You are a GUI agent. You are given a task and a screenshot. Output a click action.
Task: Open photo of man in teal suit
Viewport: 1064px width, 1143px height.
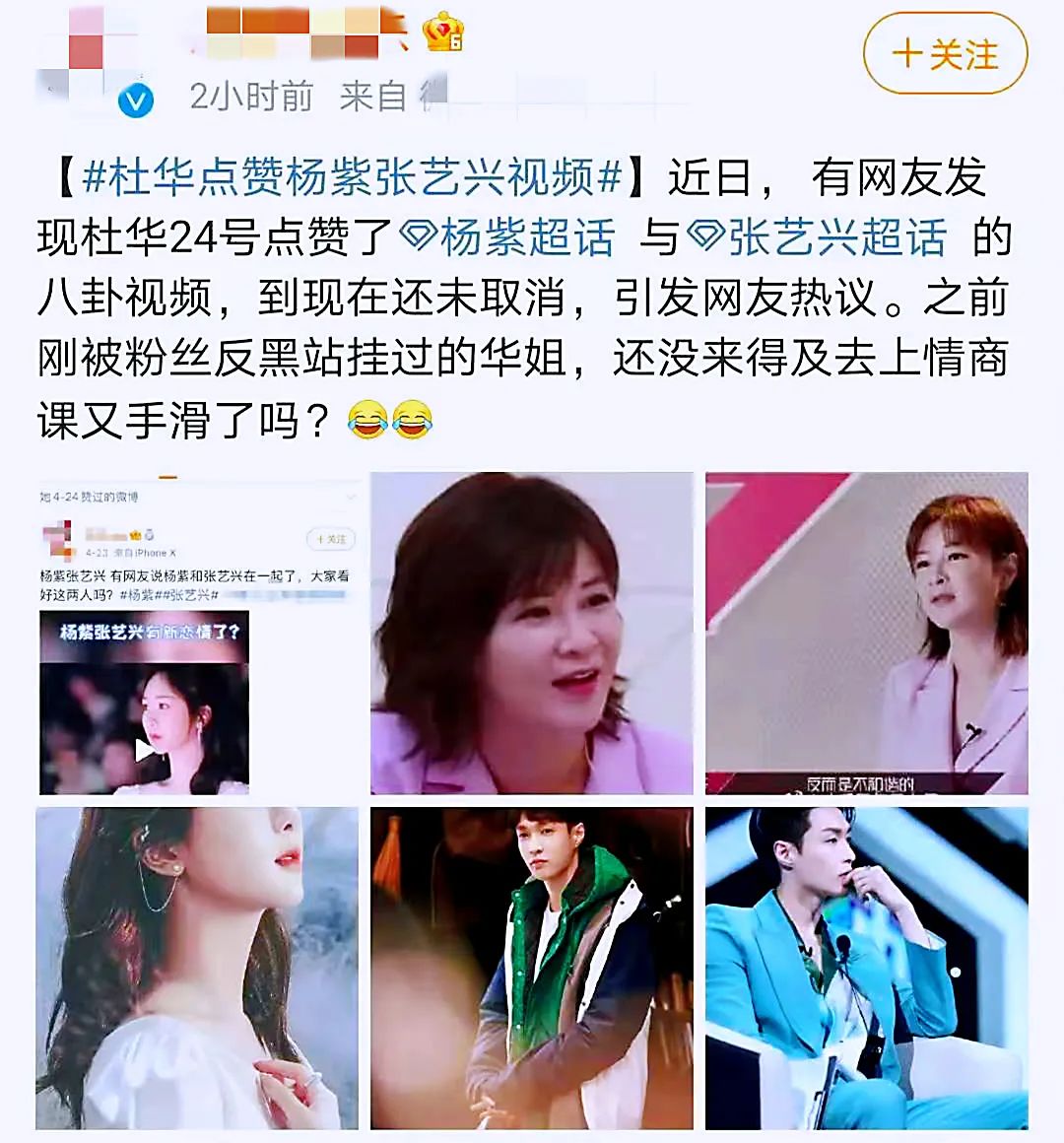pyautogui.click(x=866, y=968)
